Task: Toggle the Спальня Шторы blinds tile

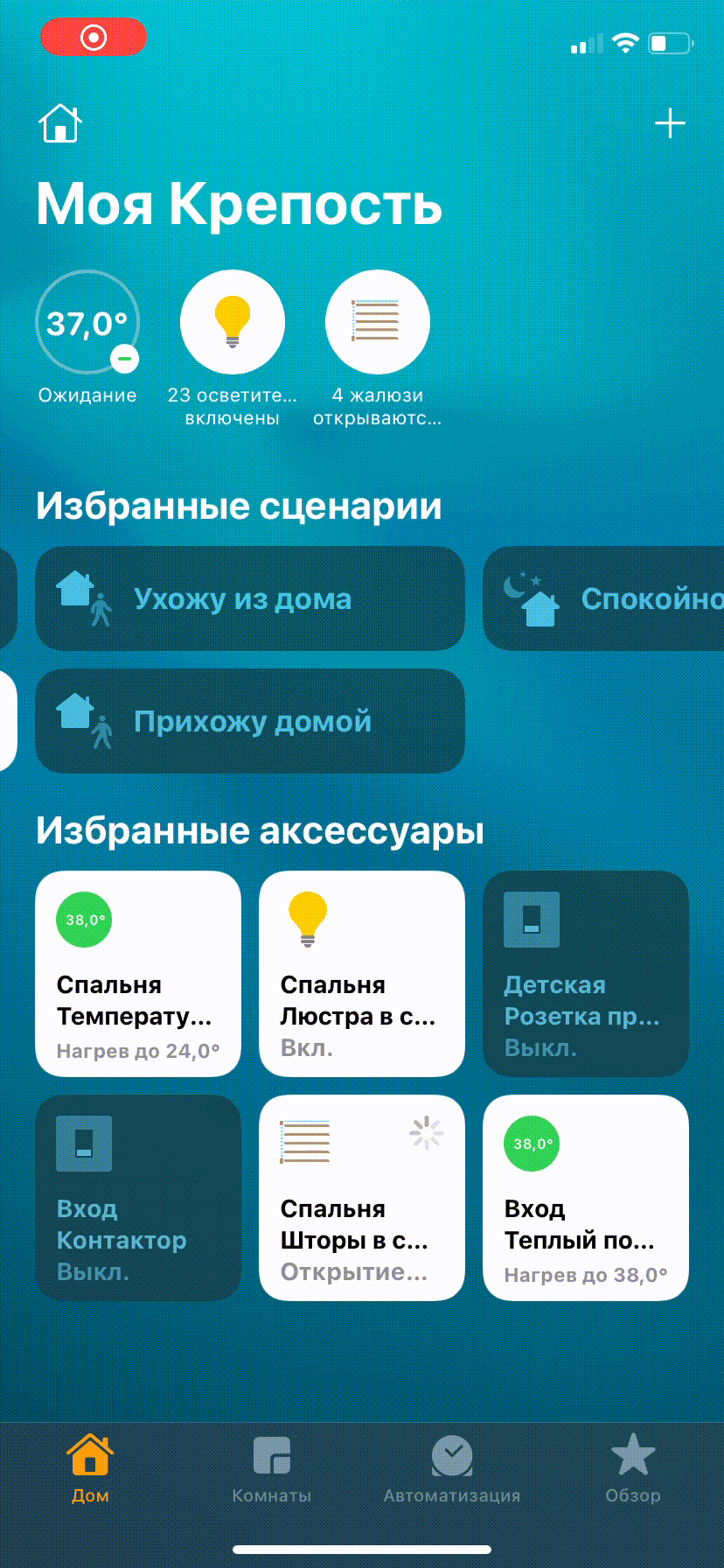Action: coord(362,1198)
